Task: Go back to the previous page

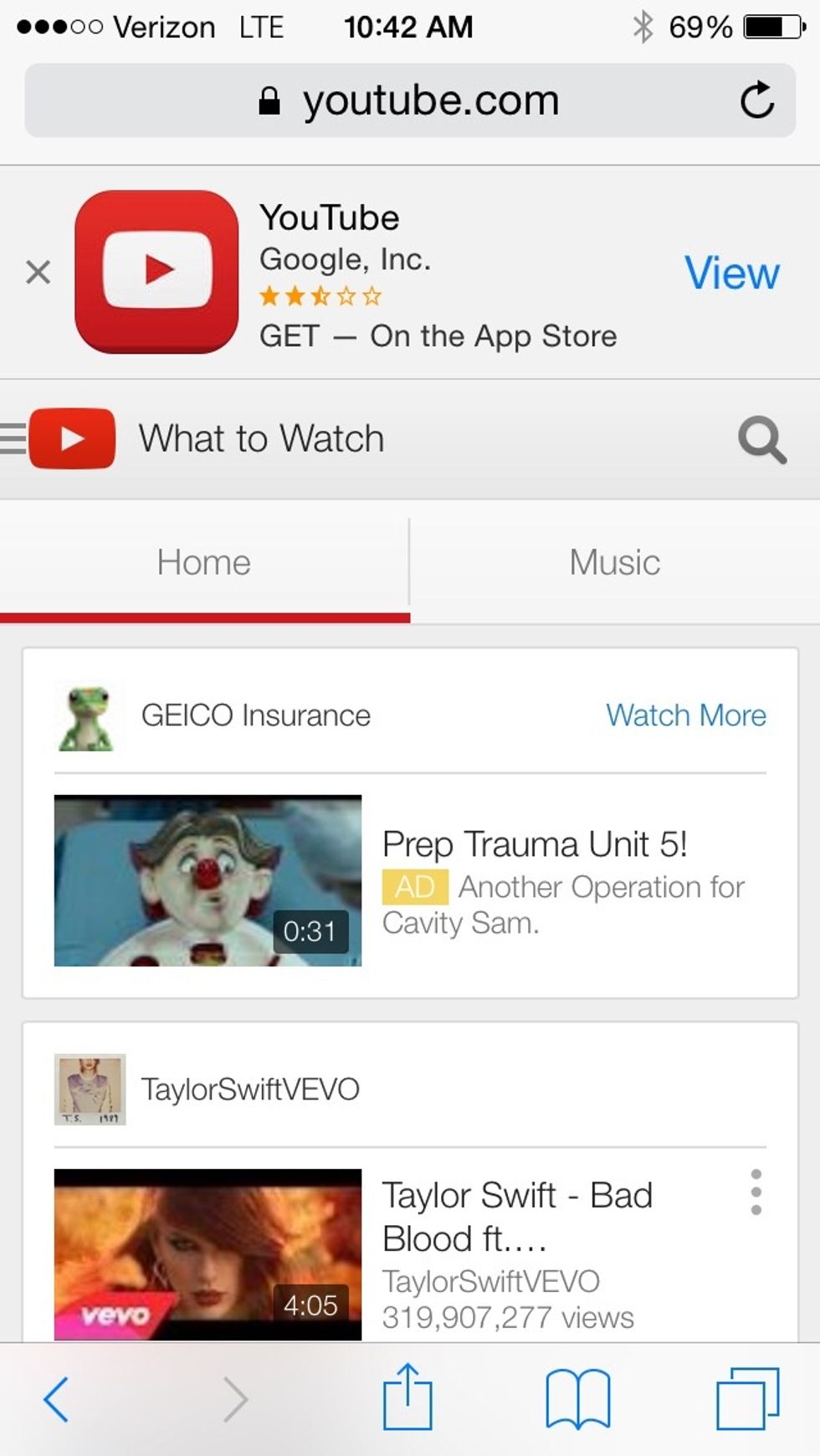Action: pyautogui.click(x=56, y=1399)
